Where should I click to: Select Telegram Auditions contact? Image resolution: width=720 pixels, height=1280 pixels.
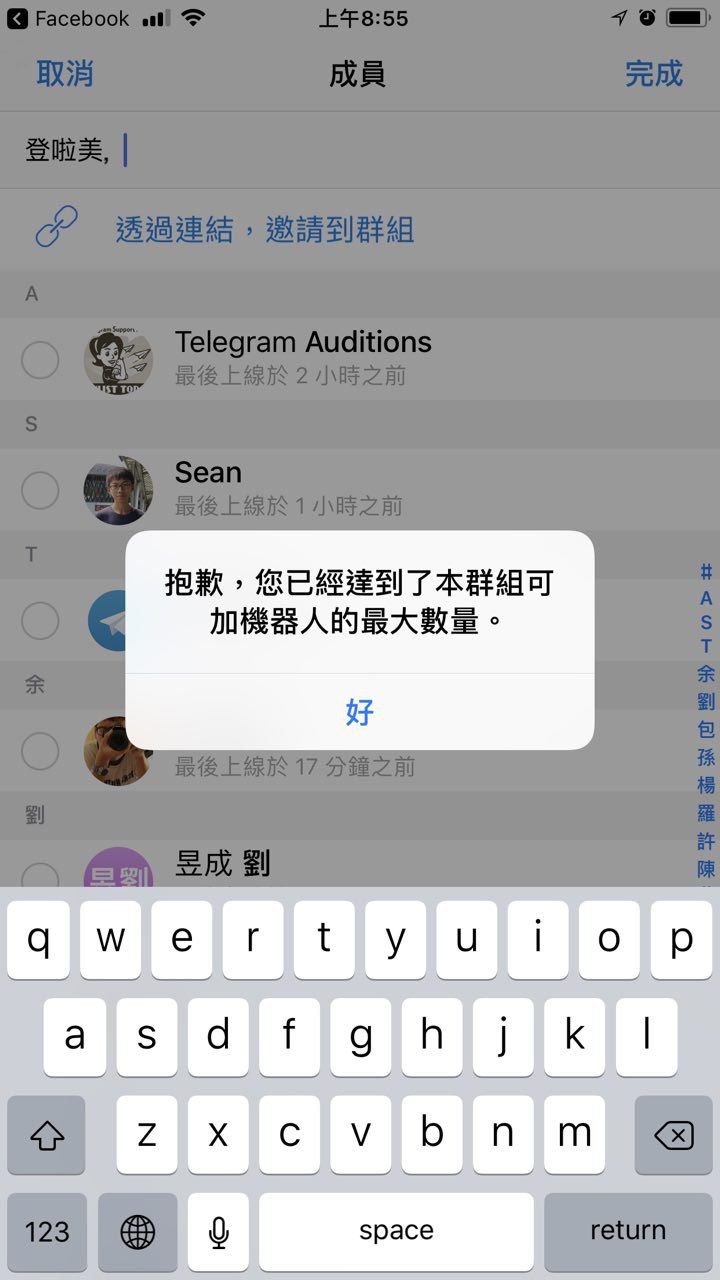tap(302, 358)
